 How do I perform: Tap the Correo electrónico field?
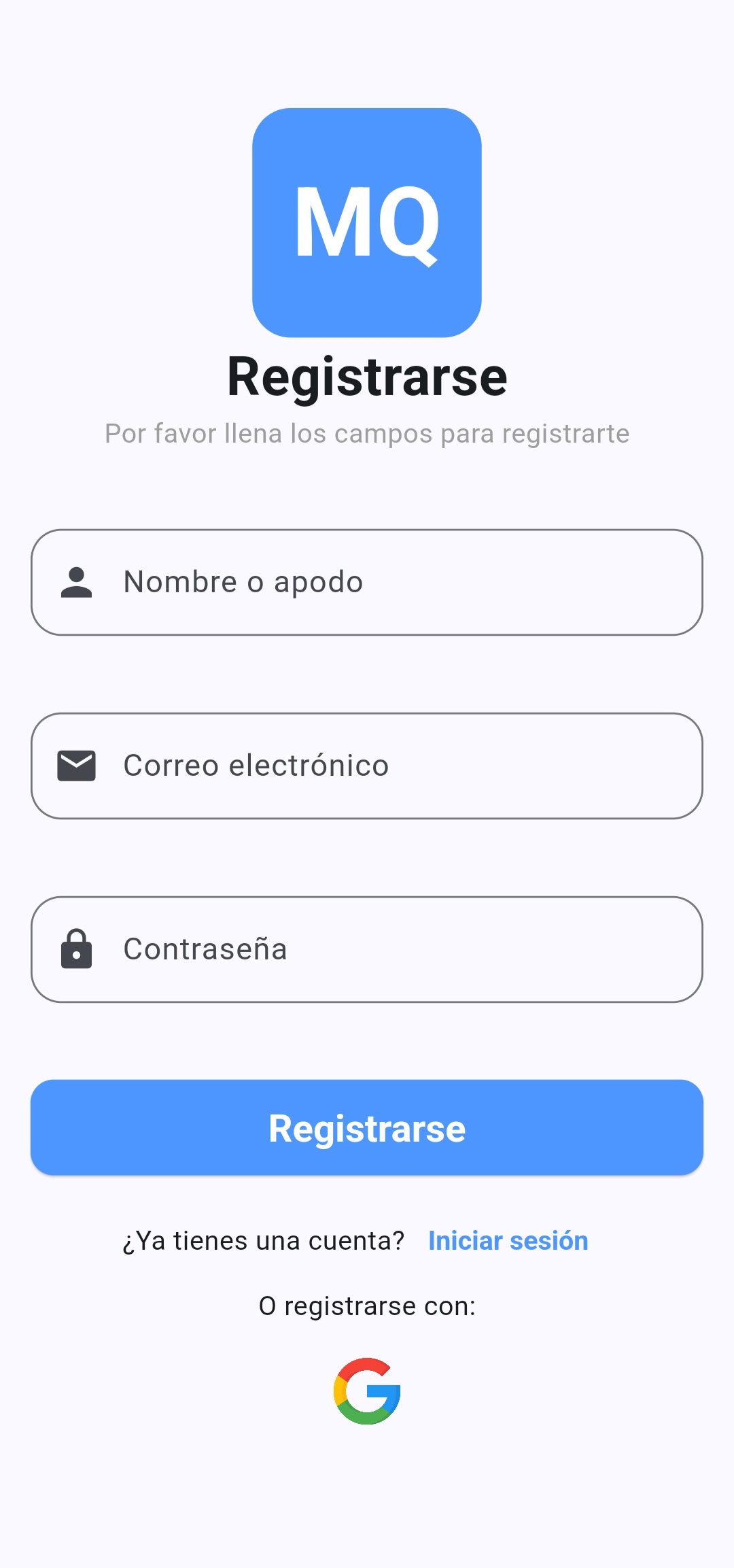click(367, 766)
